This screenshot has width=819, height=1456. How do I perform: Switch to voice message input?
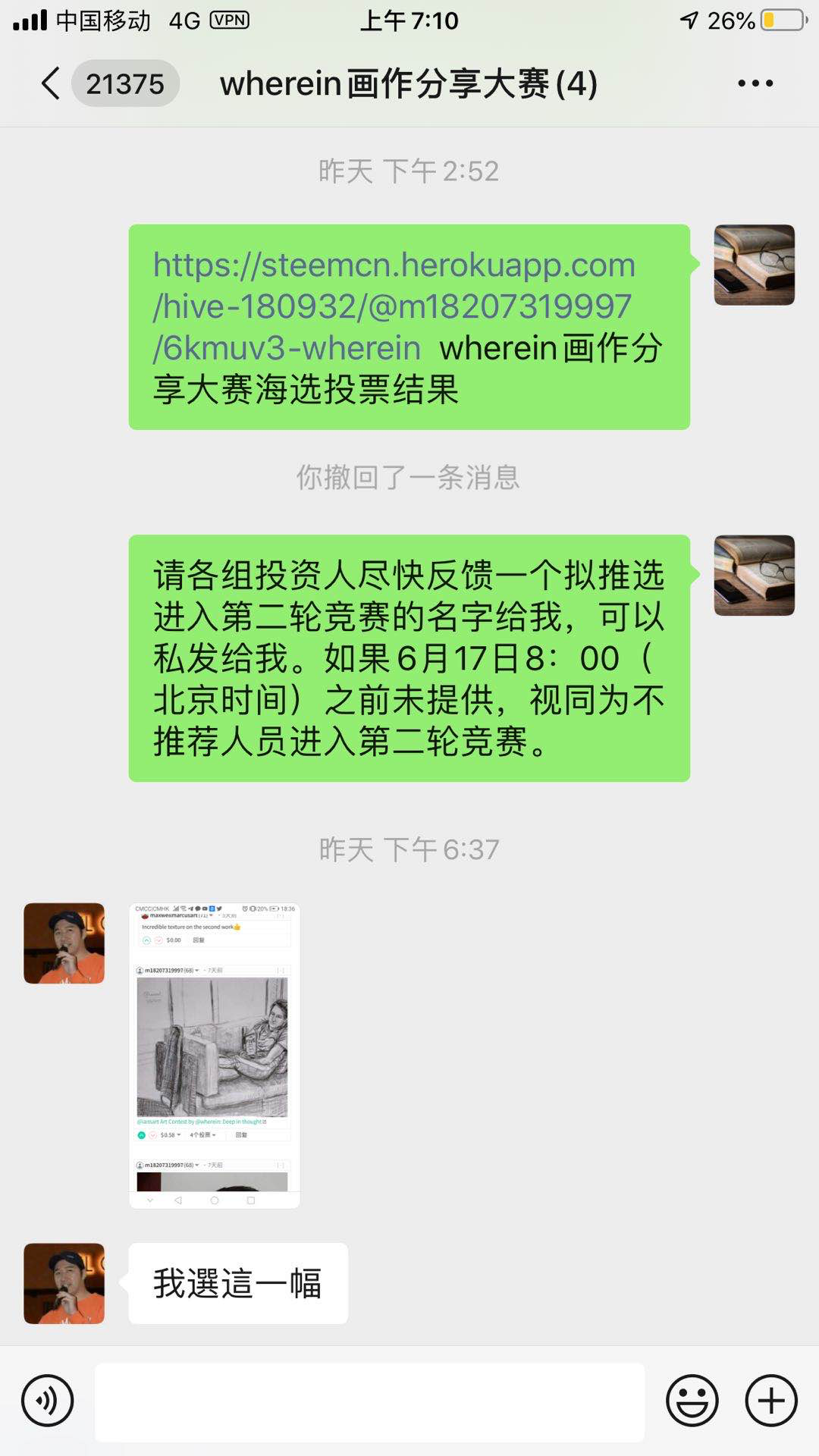48,1401
